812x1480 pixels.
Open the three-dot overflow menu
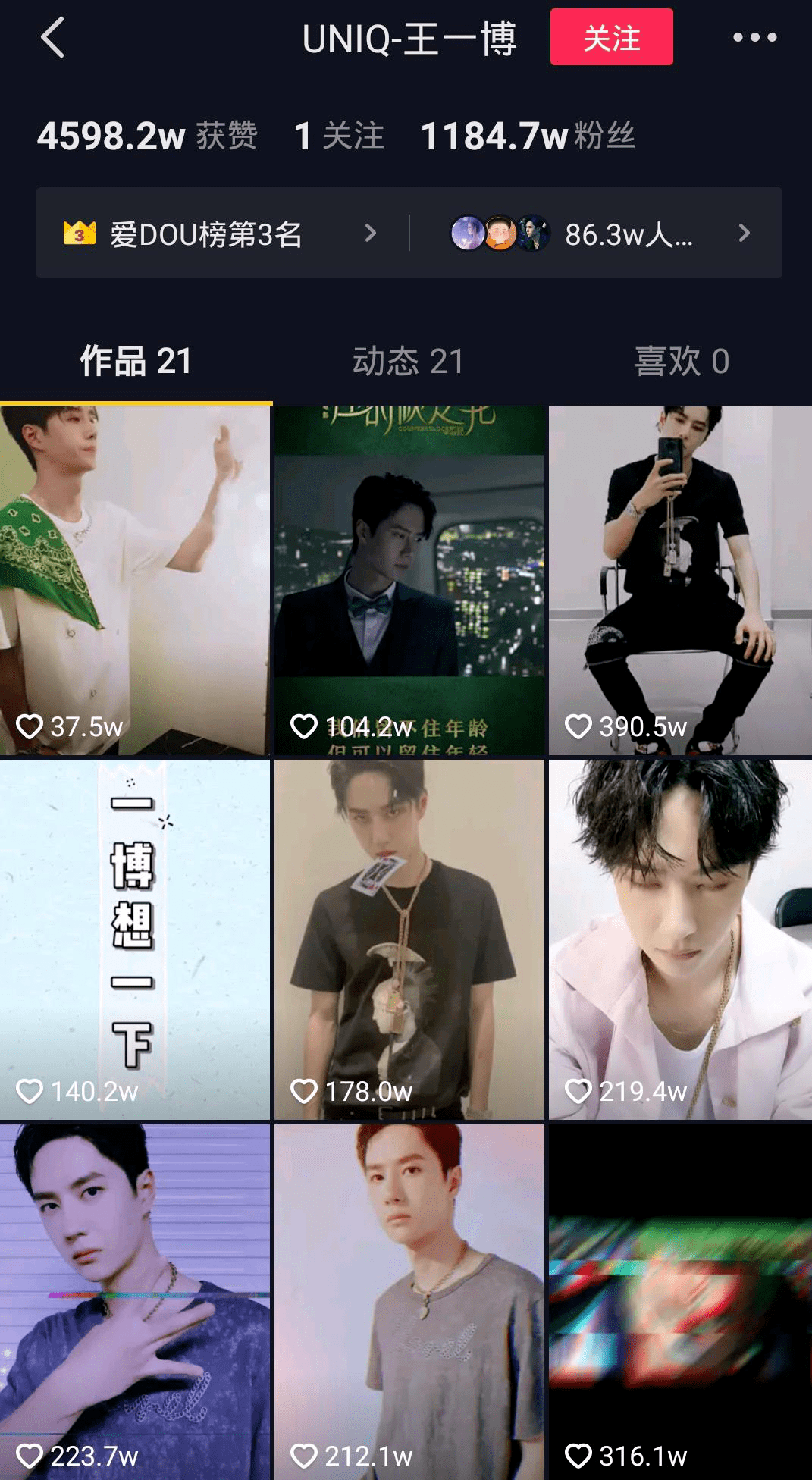(754, 37)
